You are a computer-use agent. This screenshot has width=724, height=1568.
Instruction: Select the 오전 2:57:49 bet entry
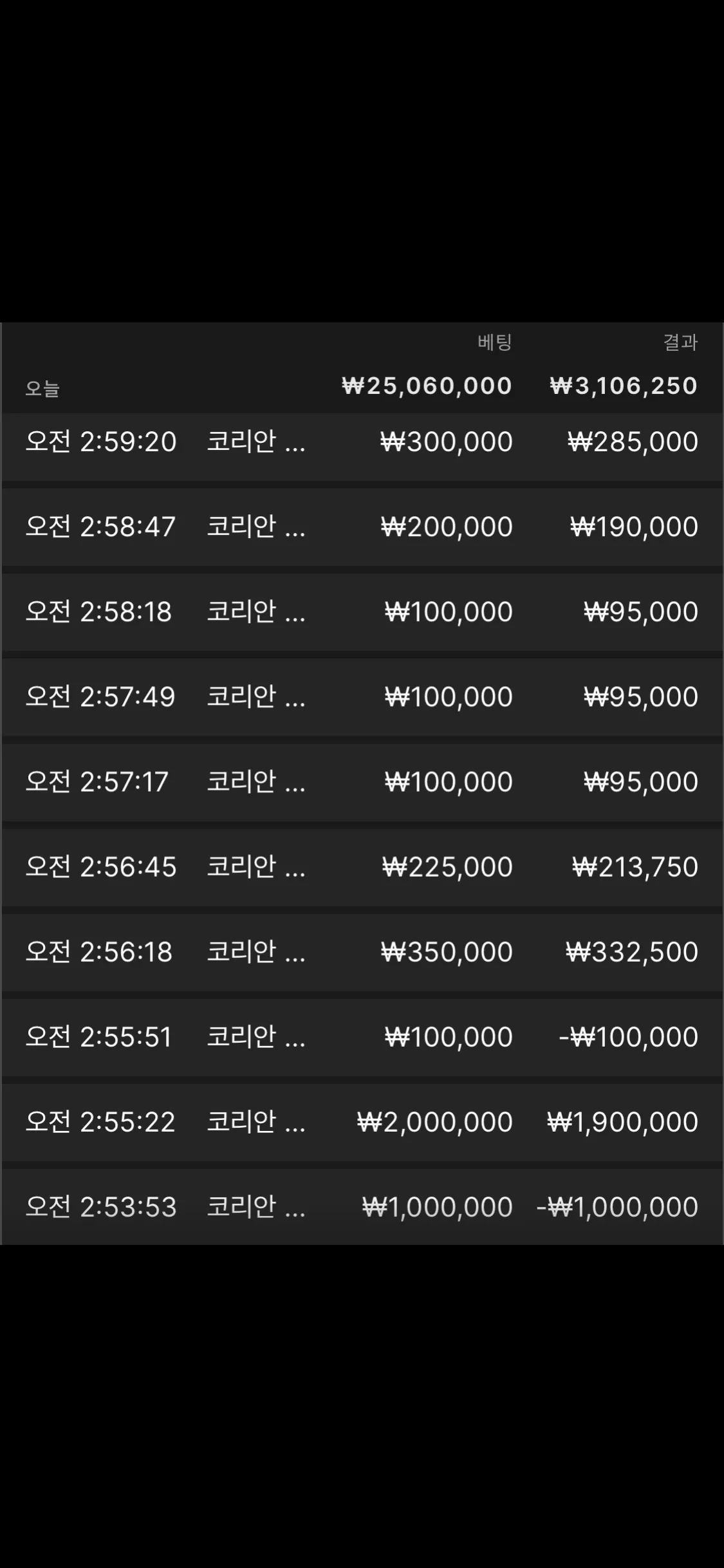pyautogui.click(x=362, y=697)
